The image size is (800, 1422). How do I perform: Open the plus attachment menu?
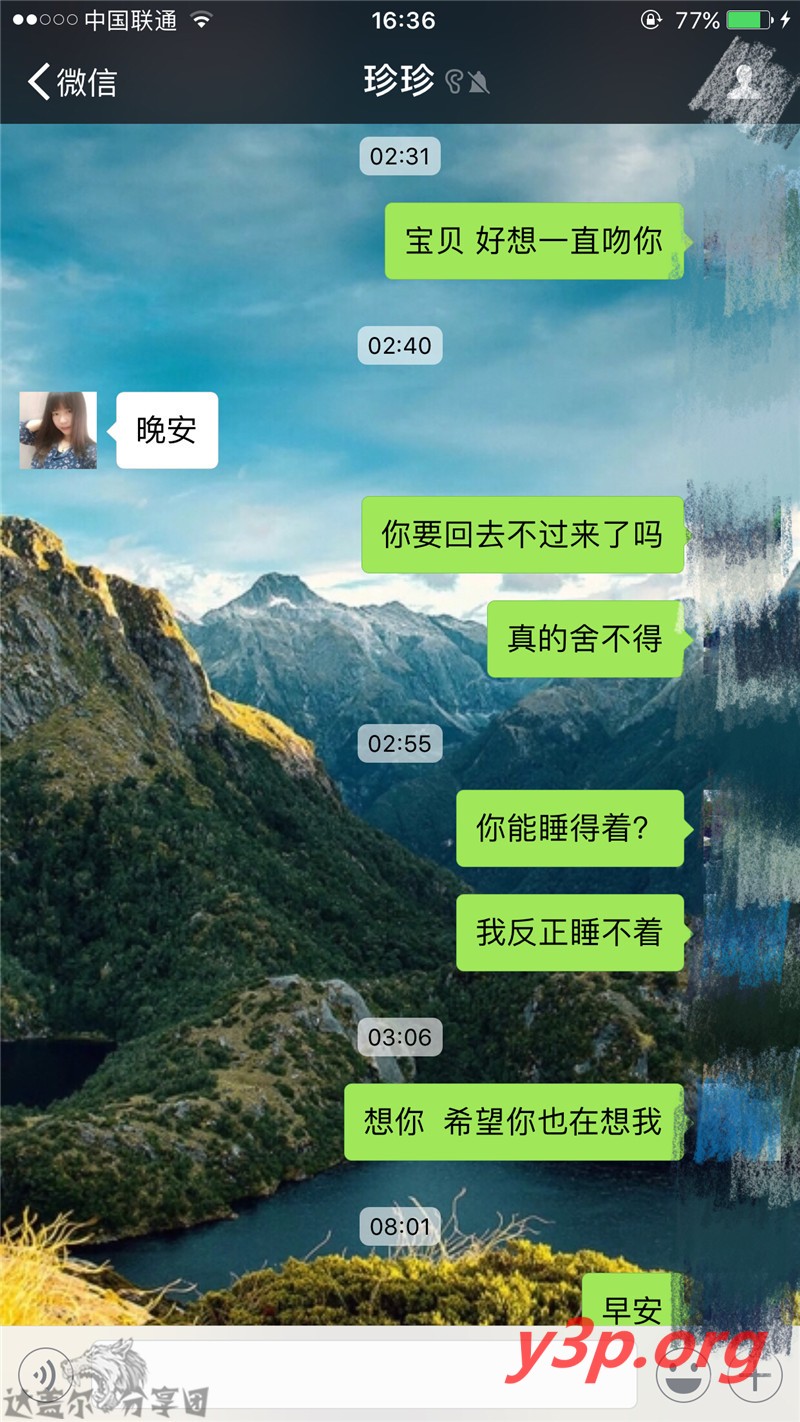(x=756, y=1376)
